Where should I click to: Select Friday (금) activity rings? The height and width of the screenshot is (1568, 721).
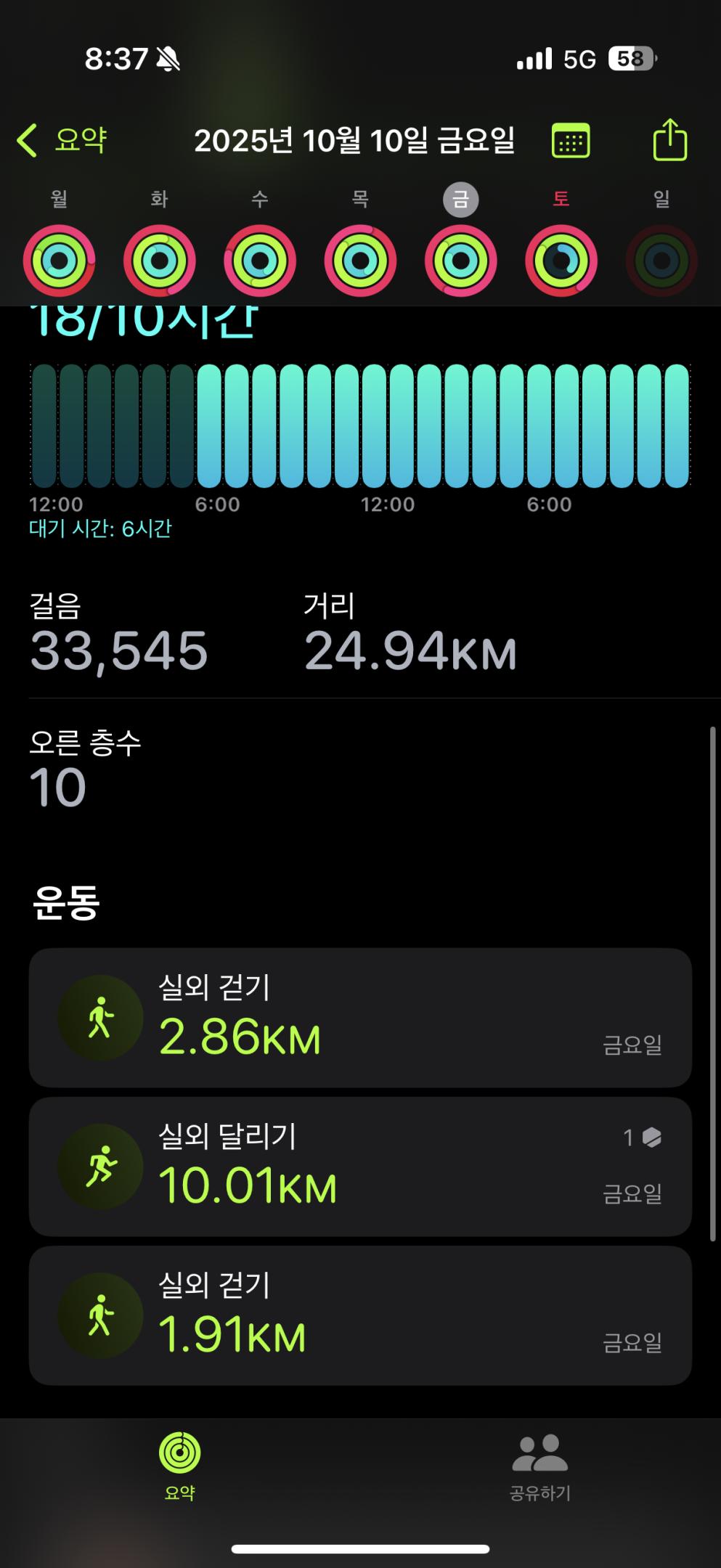click(460, 261)
